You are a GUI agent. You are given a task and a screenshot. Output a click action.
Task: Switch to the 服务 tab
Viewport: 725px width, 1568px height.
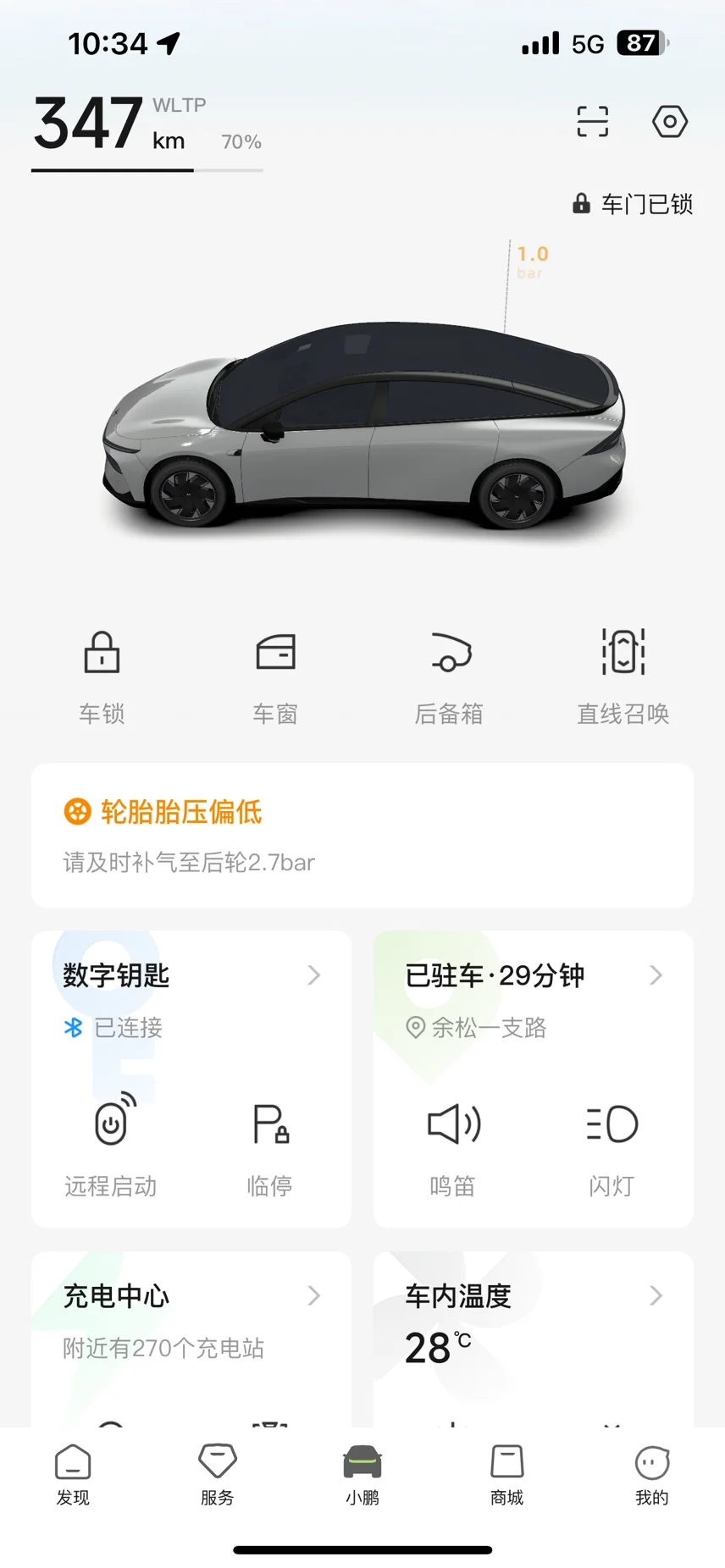pos(218,1475)
